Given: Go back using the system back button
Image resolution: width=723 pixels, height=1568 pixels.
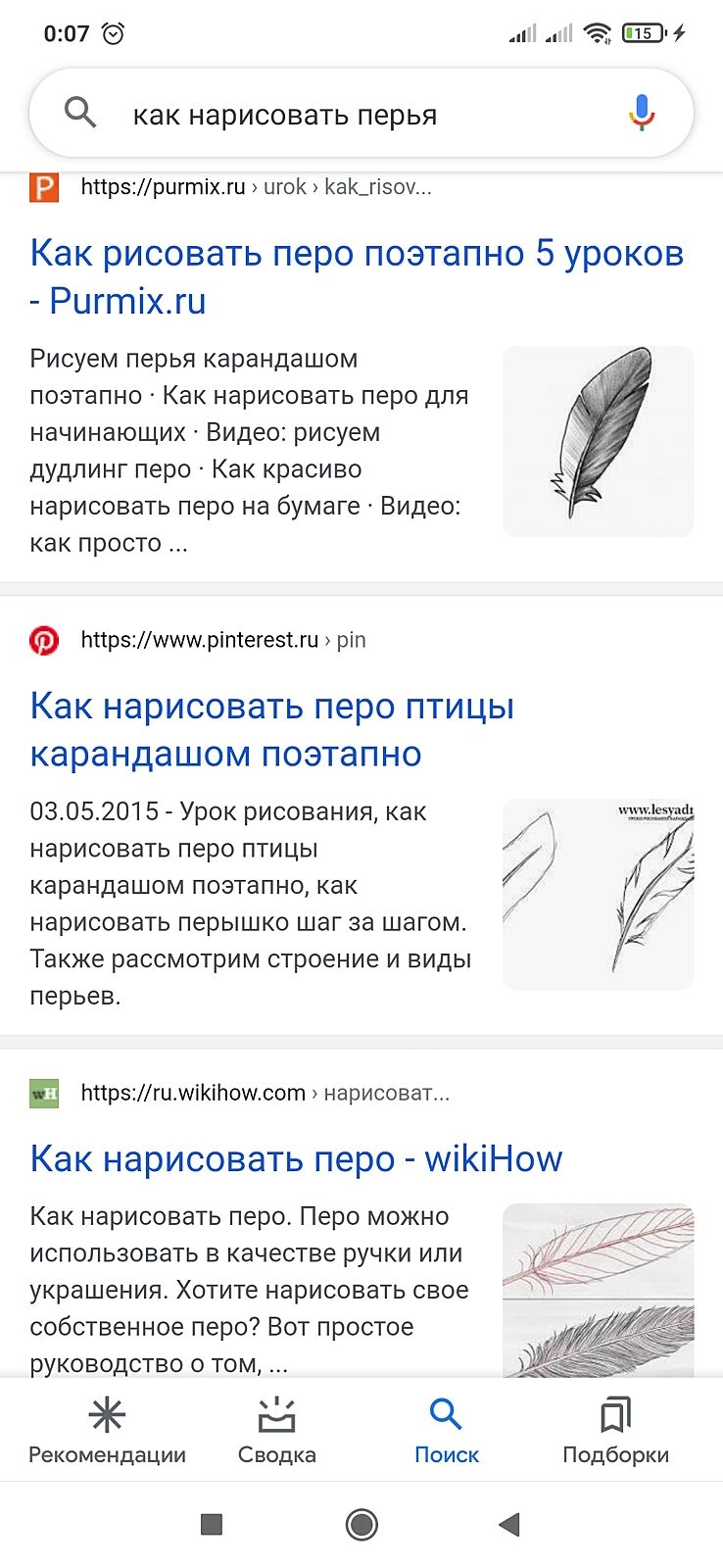Looking at the screenshot, I should (508, 1524).
